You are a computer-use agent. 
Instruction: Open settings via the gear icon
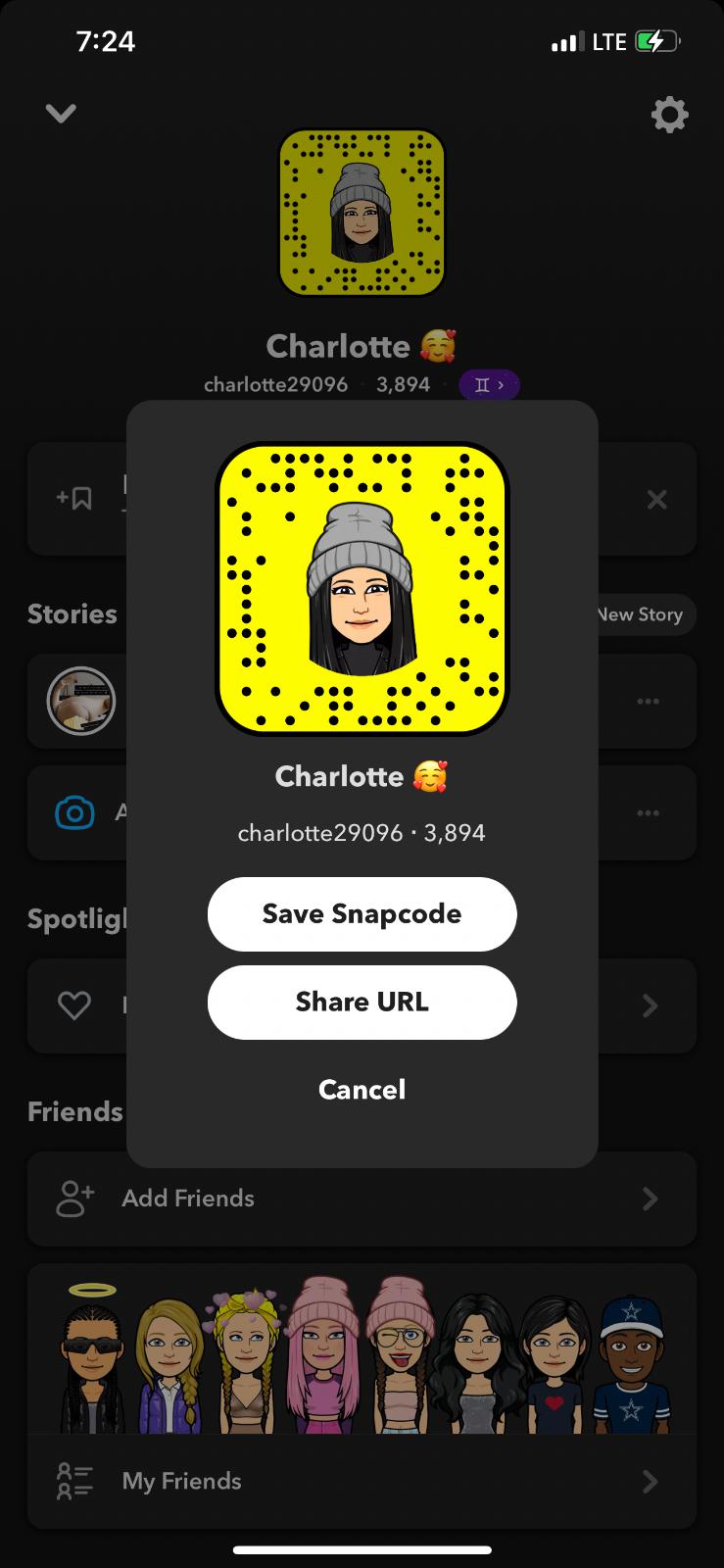tap(669, 115)
